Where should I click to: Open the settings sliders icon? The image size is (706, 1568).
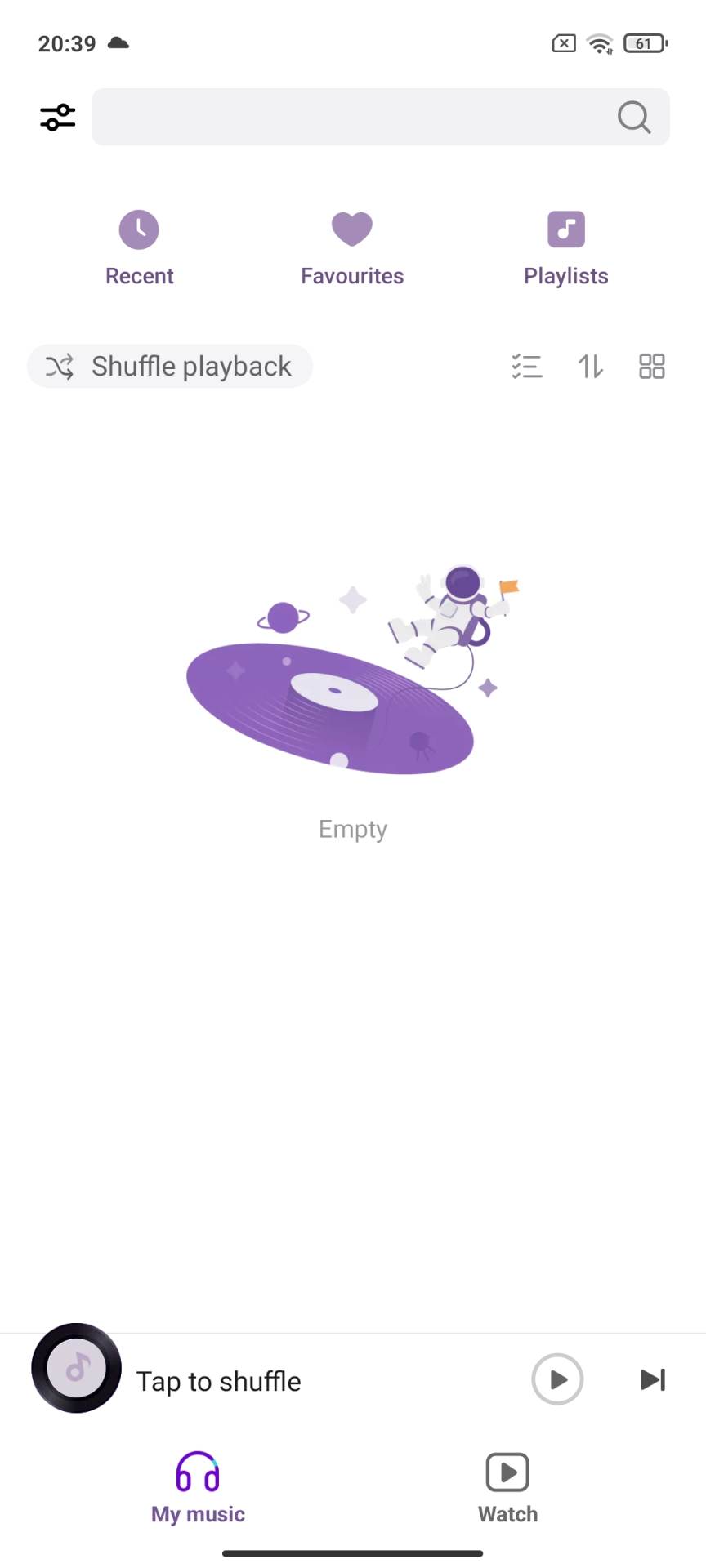57,118
